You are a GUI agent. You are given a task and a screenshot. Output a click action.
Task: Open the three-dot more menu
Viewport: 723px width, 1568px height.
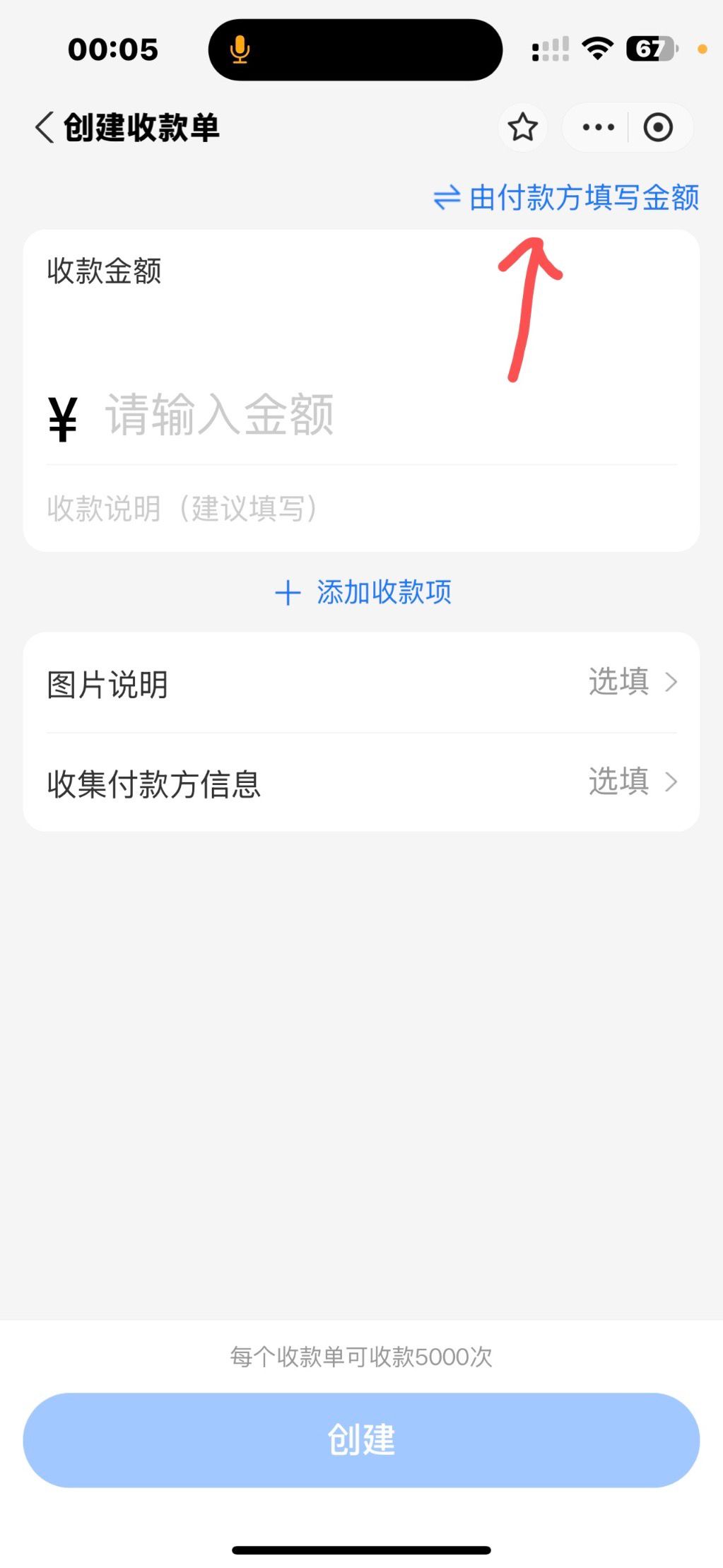598,128
